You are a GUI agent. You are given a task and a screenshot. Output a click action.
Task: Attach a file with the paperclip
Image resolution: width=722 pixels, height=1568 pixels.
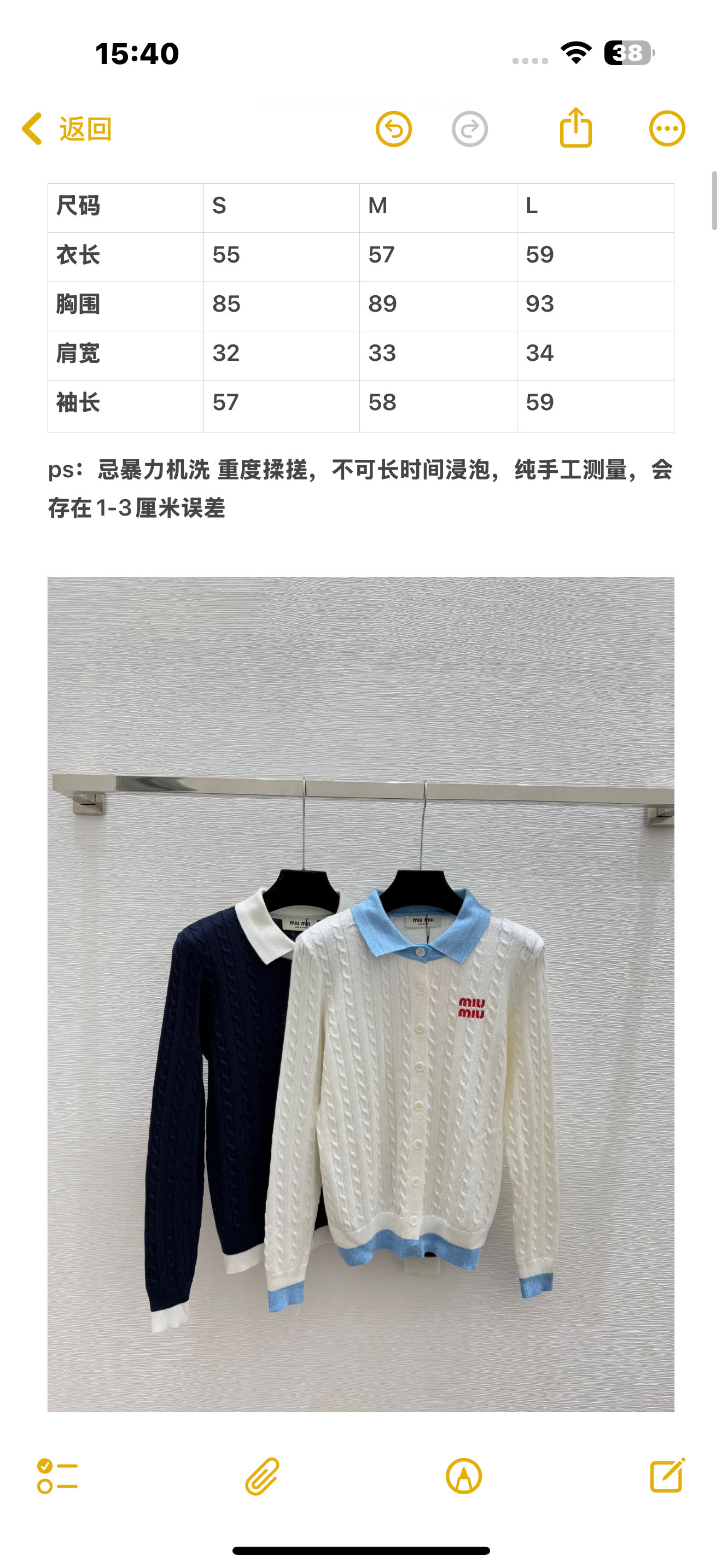(x=262, y=1476)
